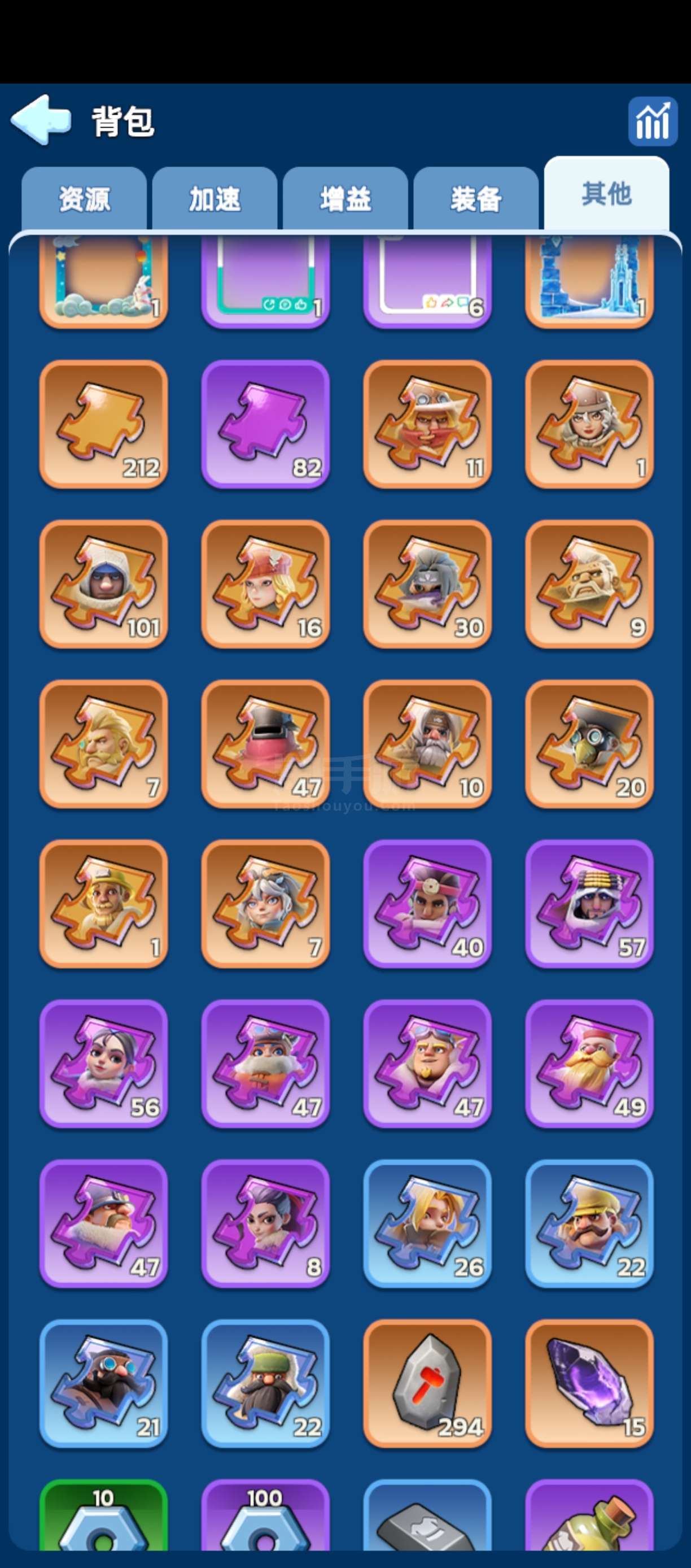Image resolution: width=691 pixels, height=1568 pixels.
Task: Open the statistics chart icon
Action: pyautogui.click(x=653, y=121)
